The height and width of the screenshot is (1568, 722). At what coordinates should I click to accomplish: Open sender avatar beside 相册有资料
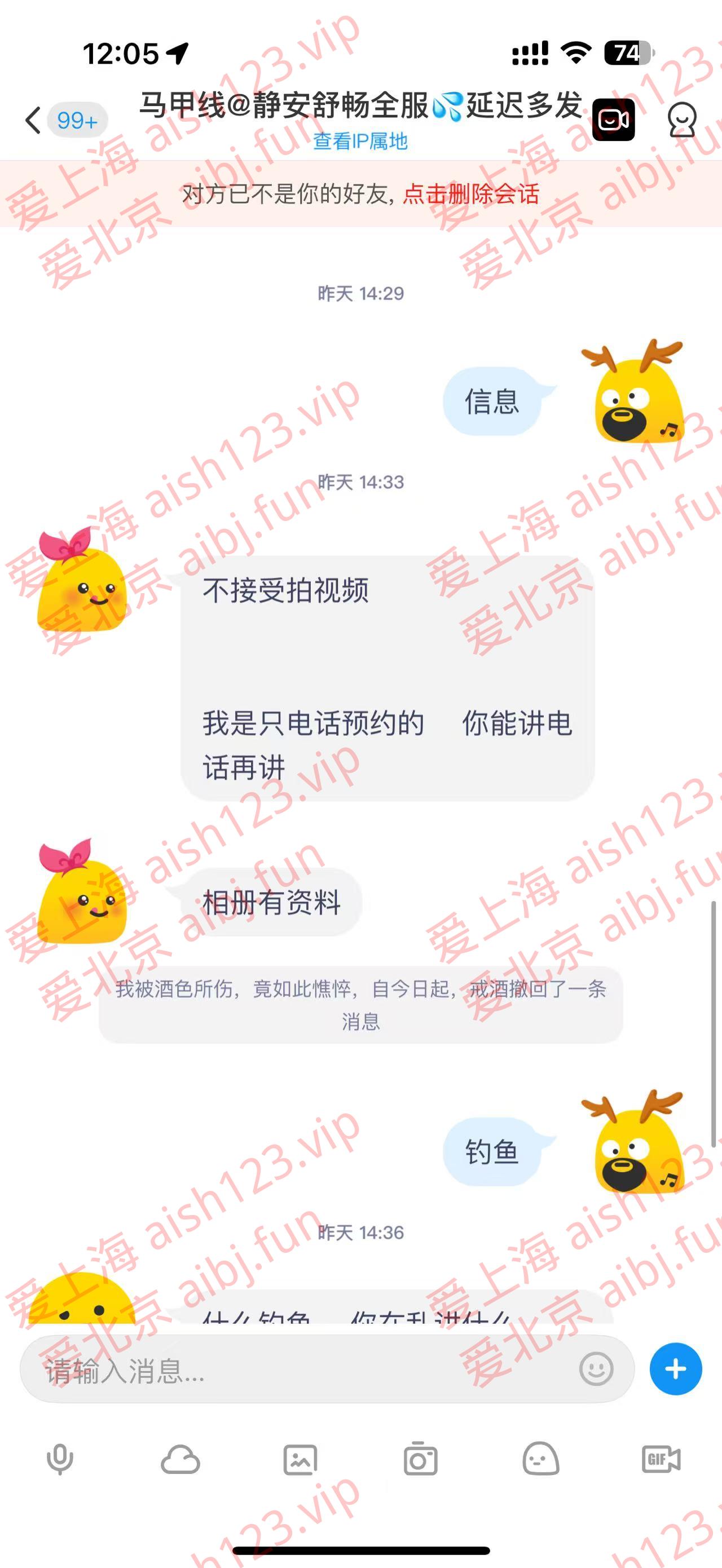click(81, 892)
